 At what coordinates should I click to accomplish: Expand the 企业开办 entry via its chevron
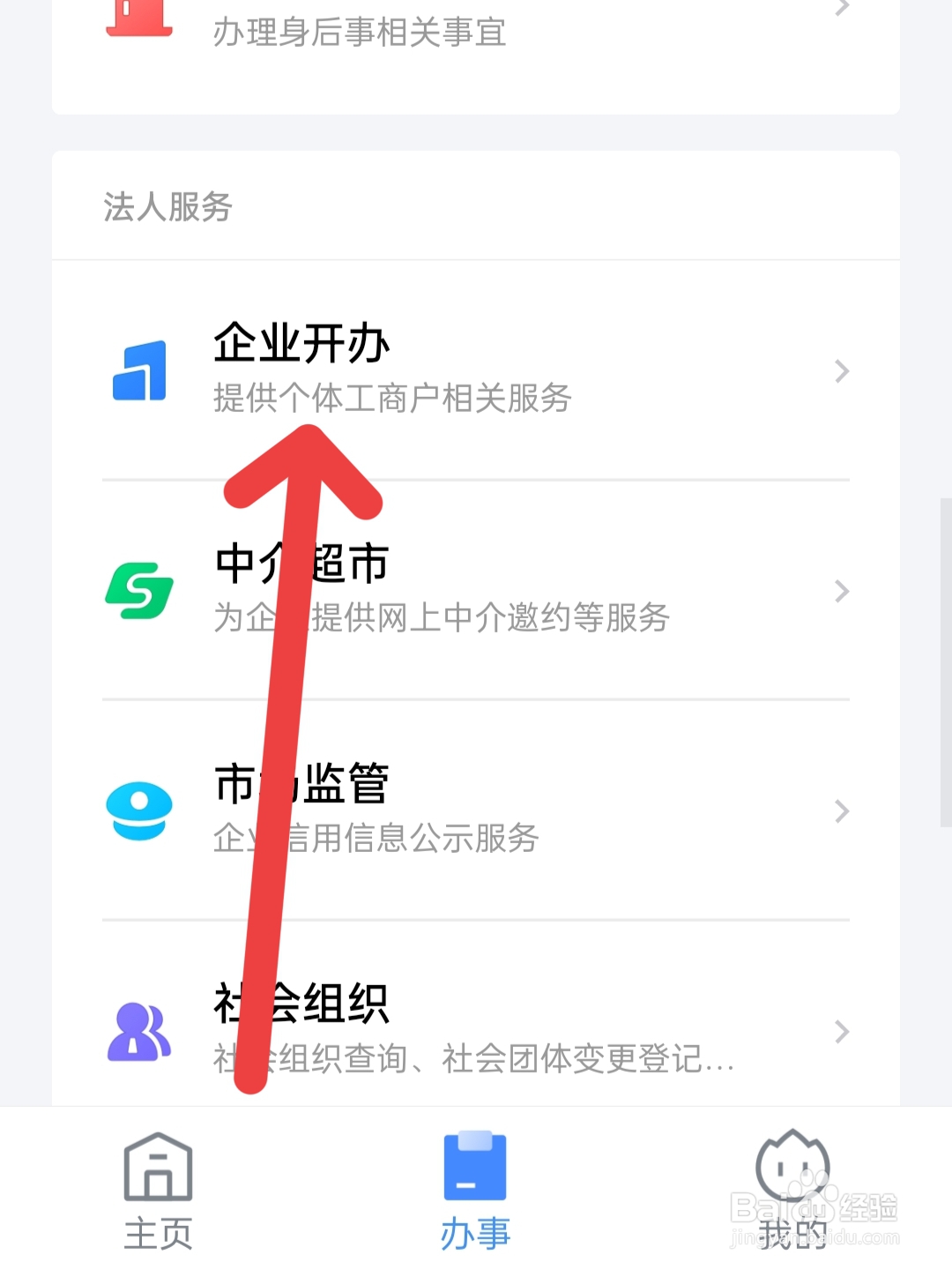(840, 372)
